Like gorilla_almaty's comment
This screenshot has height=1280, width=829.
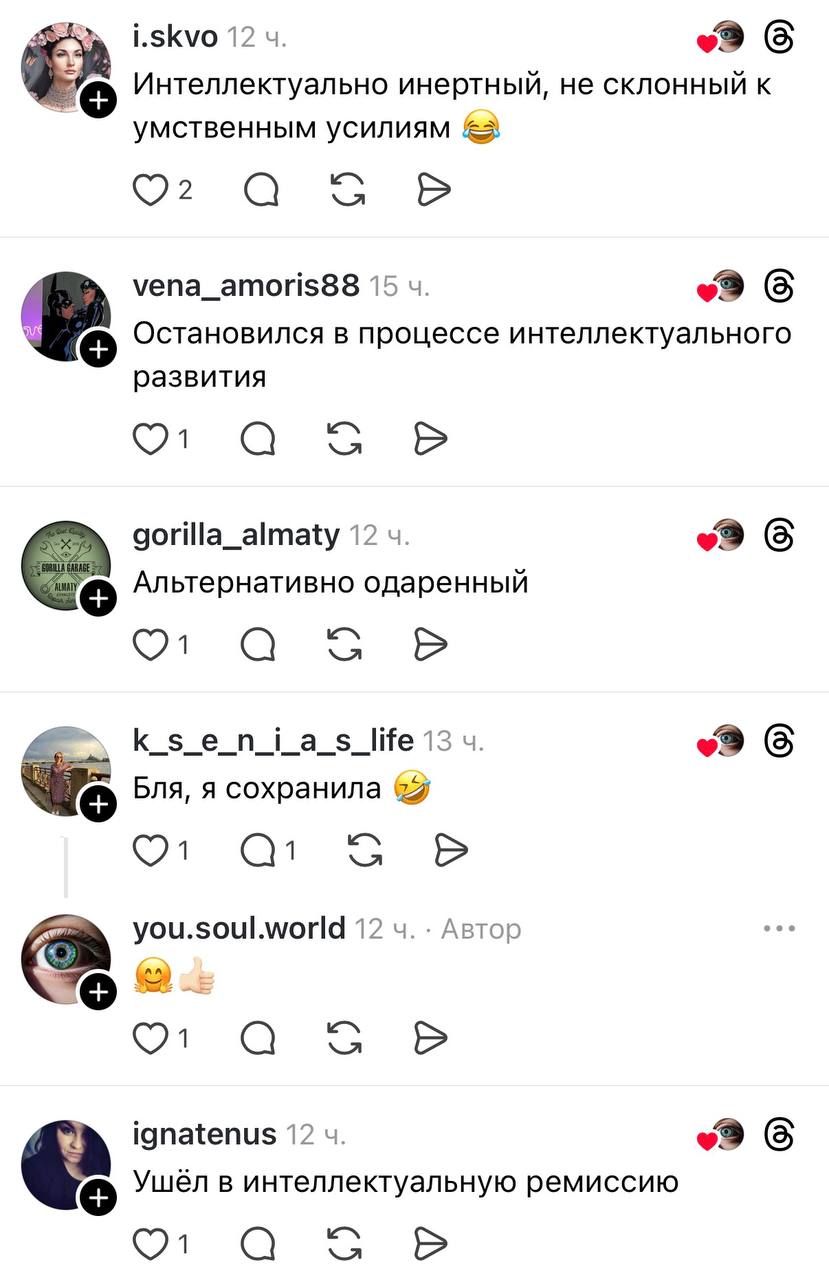(x=150, y=643)
